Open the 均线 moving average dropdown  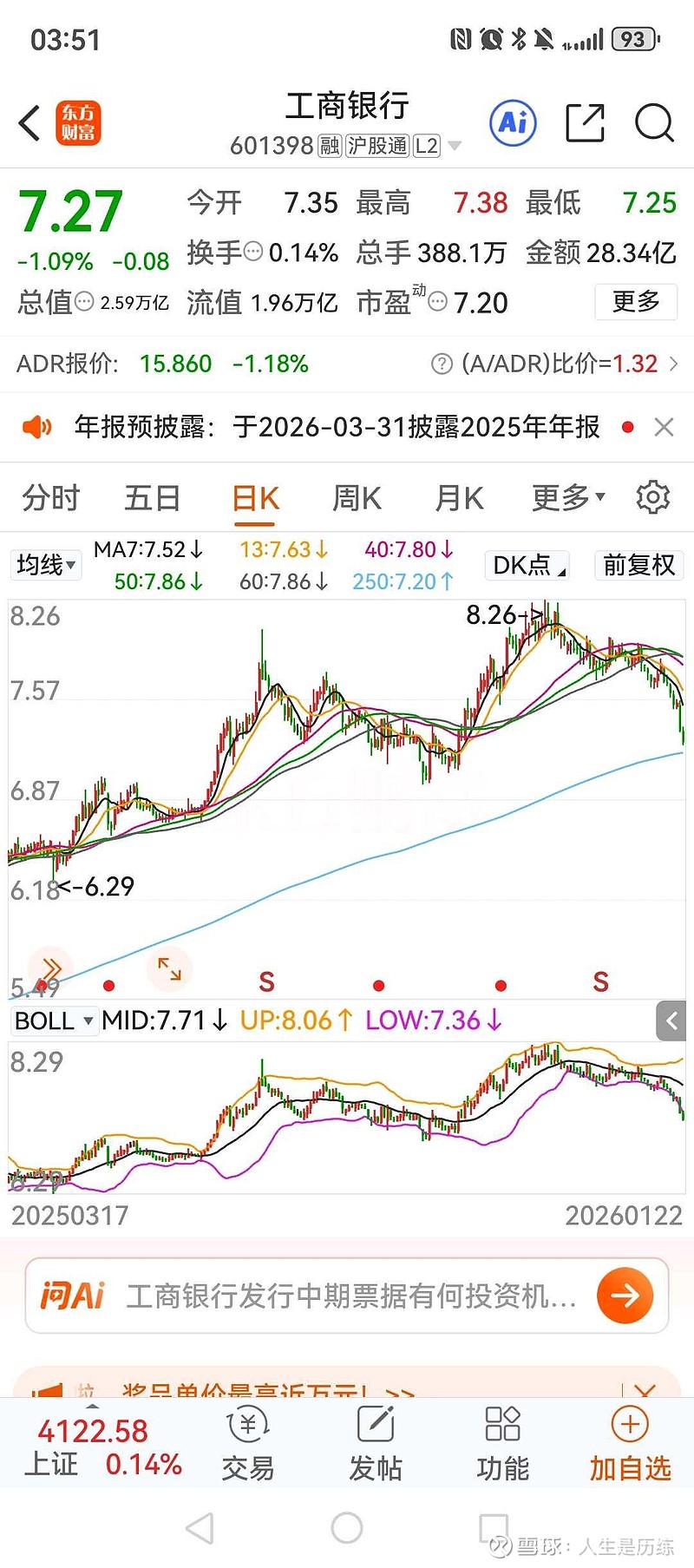[x=45, y=565]
